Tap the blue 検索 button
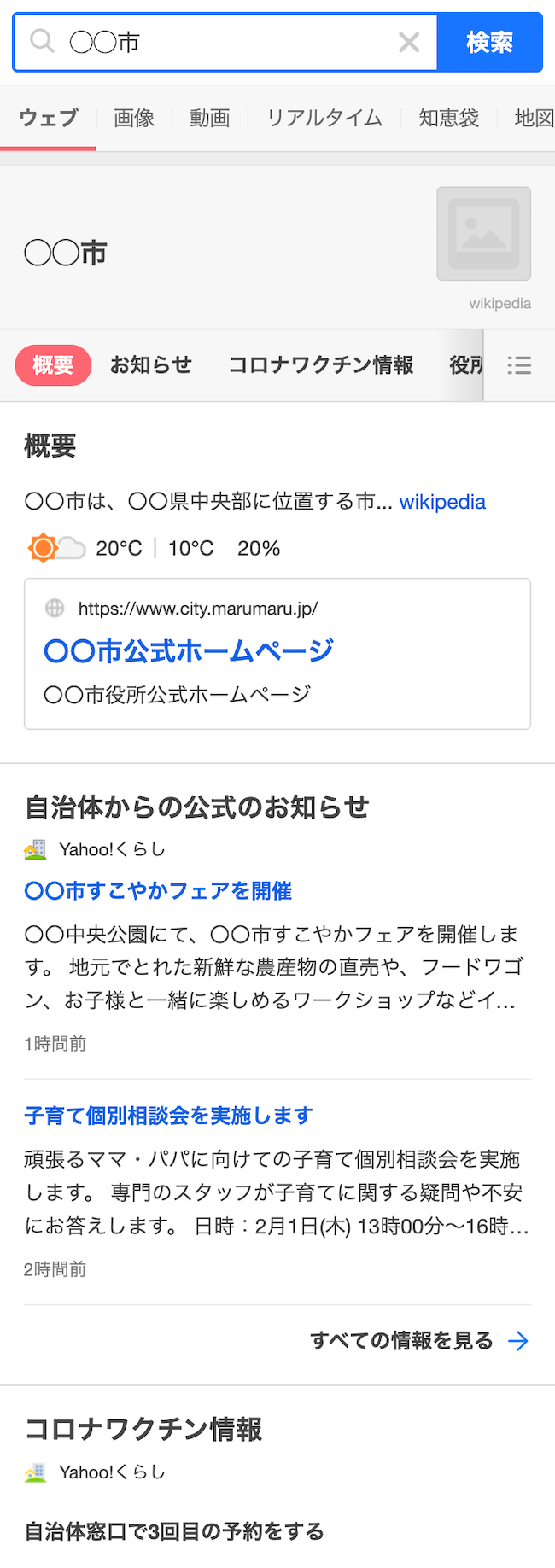This screenshot has height=1568, width=555. (x=489, y=42)
